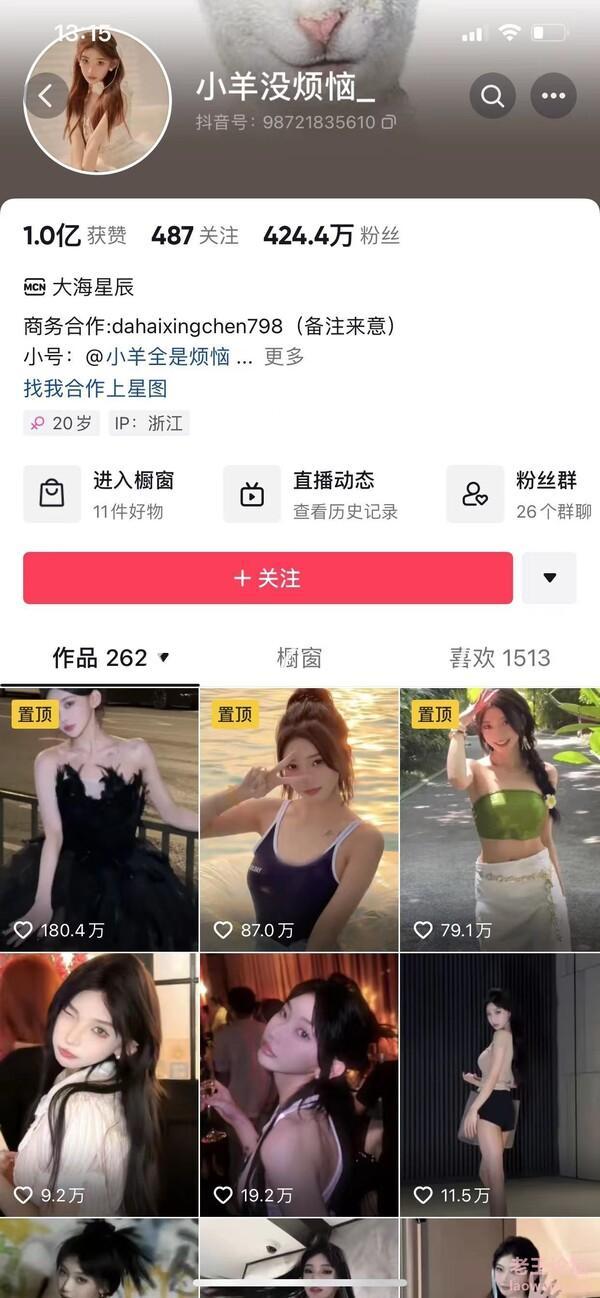
Task: Expand the dropdown arrow beside 关注
Action: [x=549, y=578]
